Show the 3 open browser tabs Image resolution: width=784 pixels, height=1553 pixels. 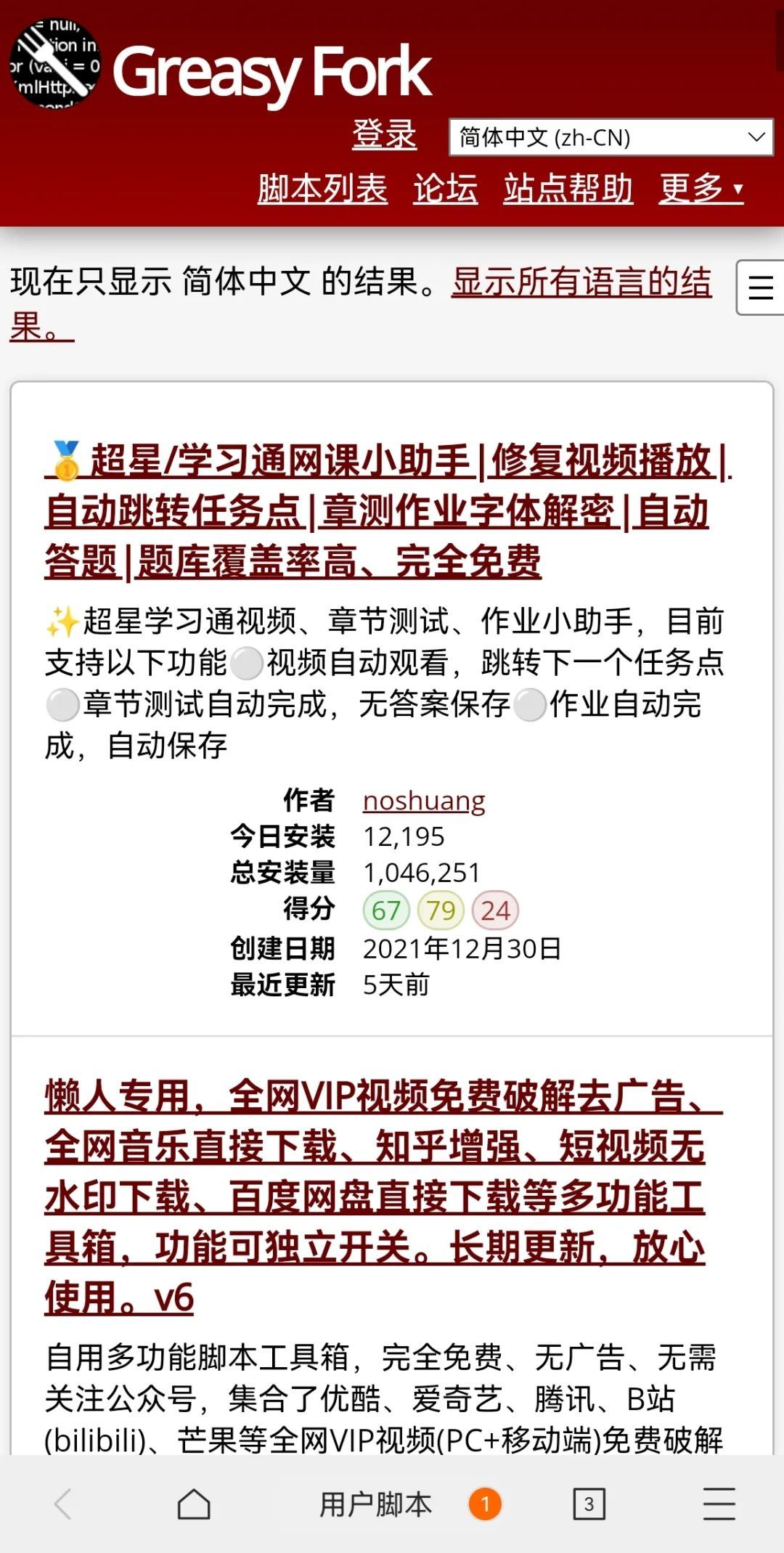click(x=589, y=1504)
